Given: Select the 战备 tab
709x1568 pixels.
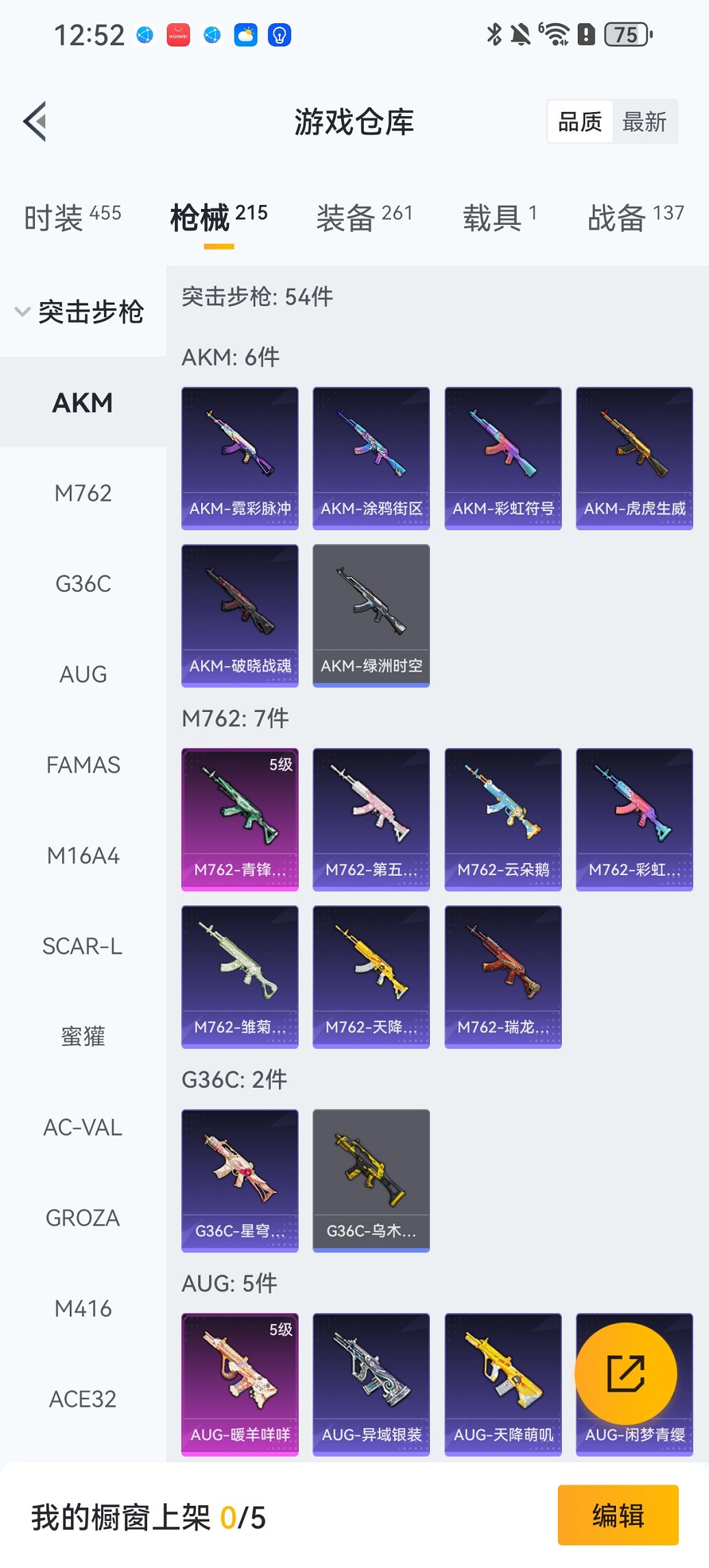Looking at the screenshot, I should 635,217.
